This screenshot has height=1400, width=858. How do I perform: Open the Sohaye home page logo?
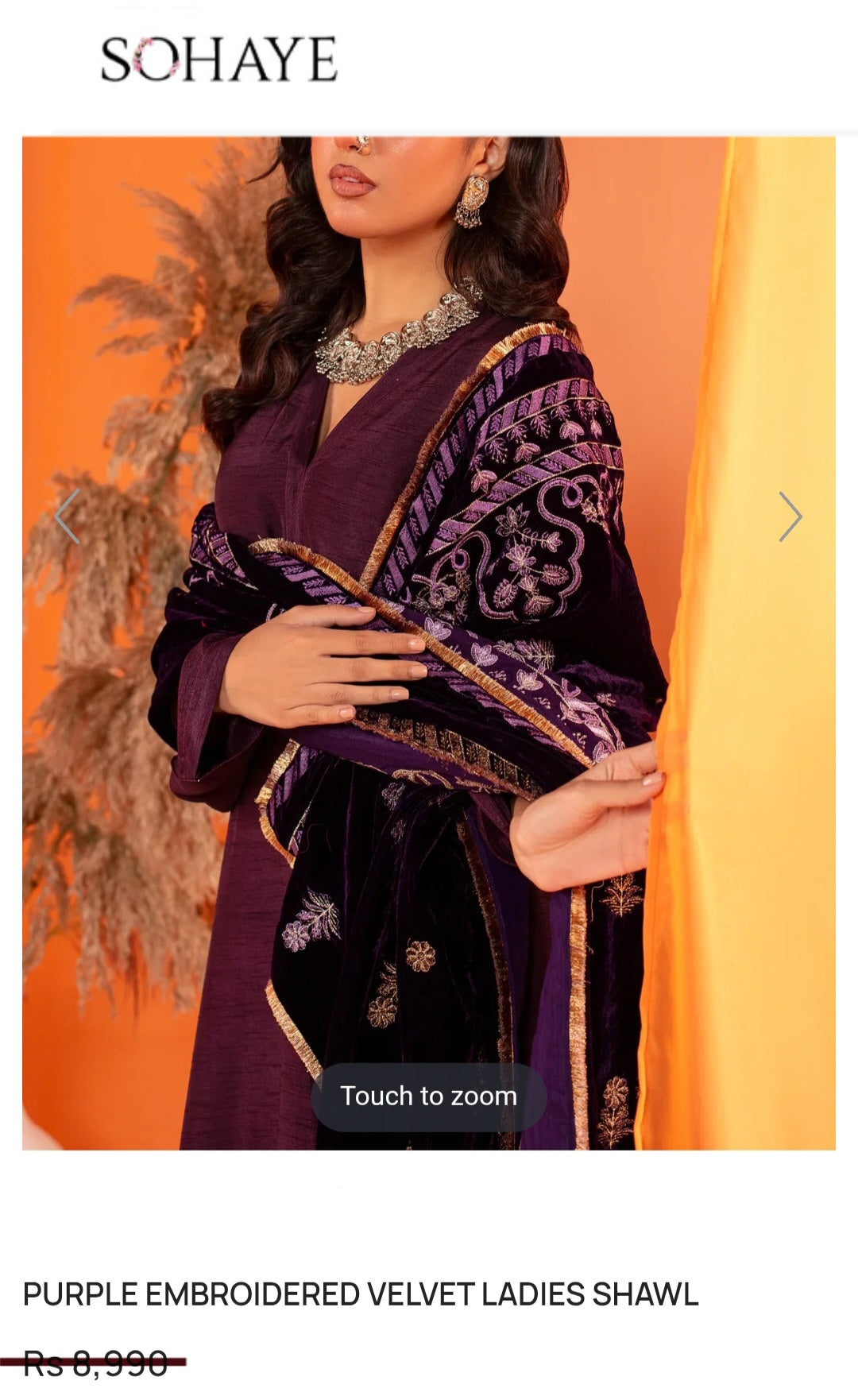(x=218, y=60)
